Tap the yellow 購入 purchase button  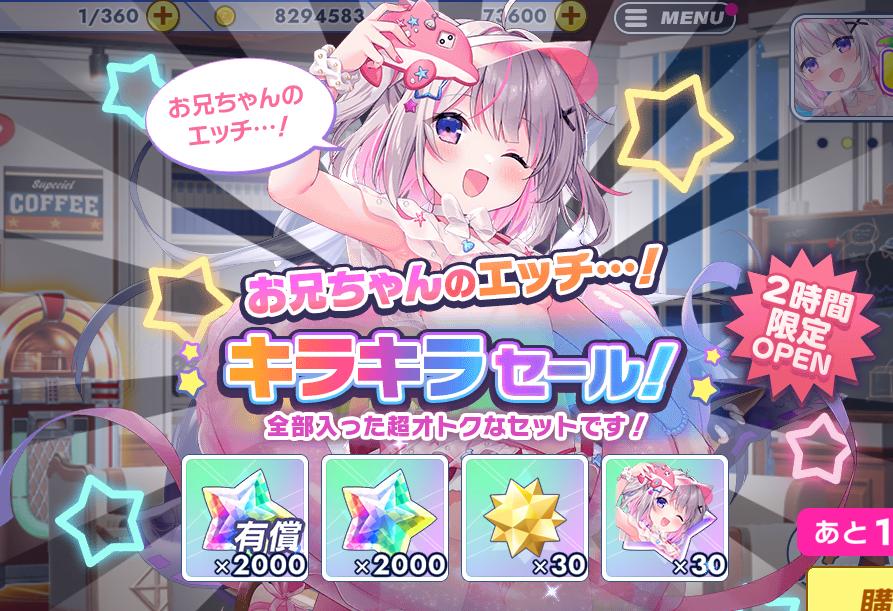tap(856, 592)
